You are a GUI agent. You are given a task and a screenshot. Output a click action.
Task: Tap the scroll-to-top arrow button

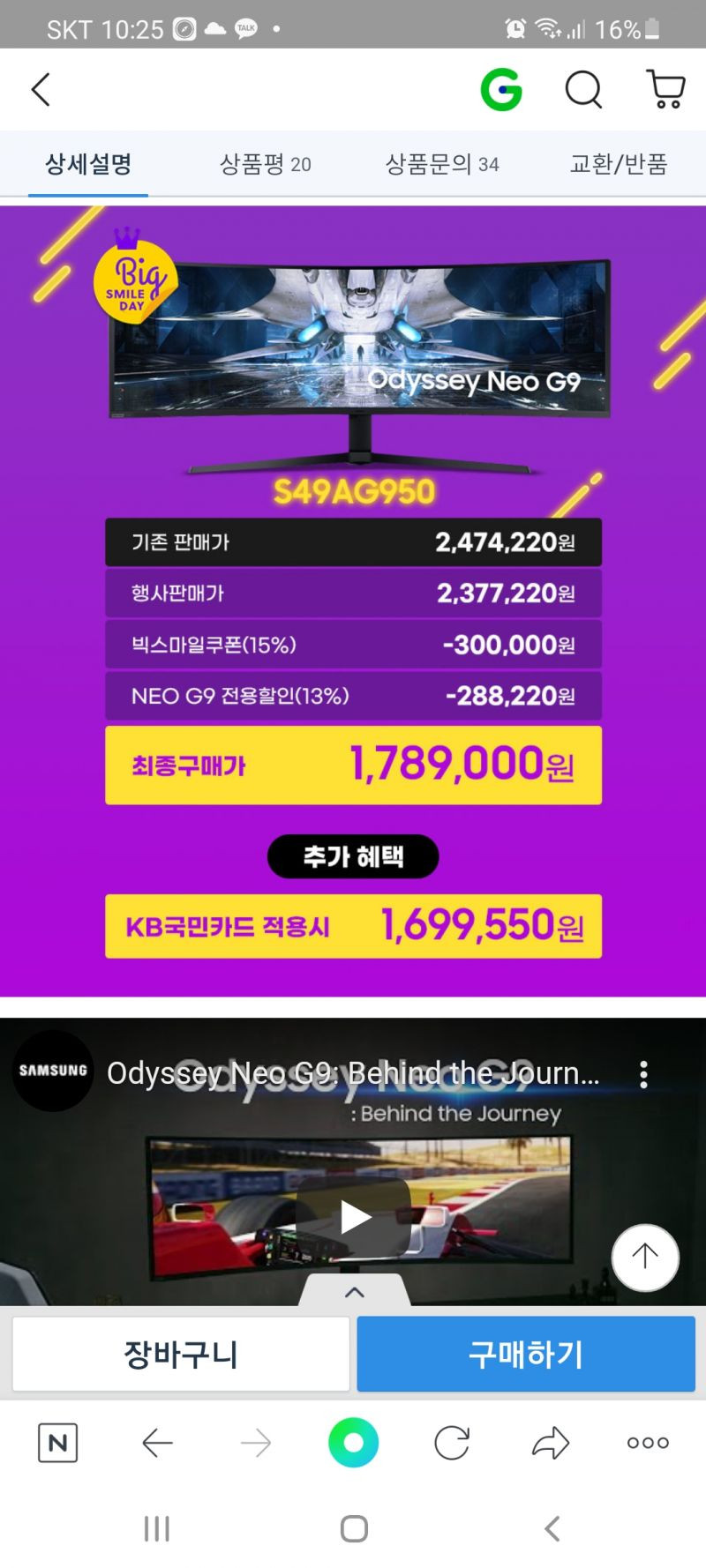pos(645,1257)
